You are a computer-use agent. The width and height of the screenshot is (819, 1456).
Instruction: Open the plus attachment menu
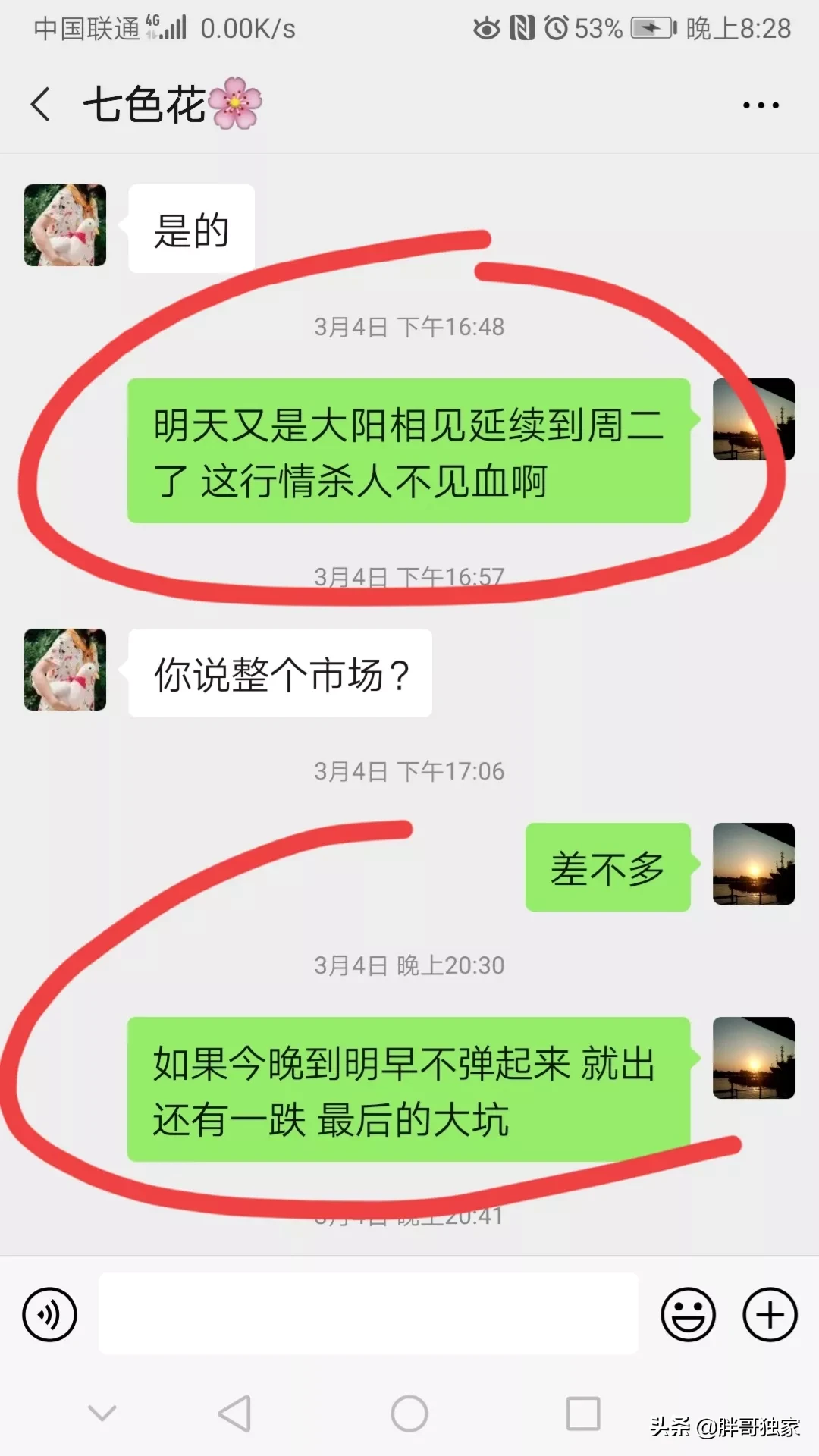point(770,1314)
